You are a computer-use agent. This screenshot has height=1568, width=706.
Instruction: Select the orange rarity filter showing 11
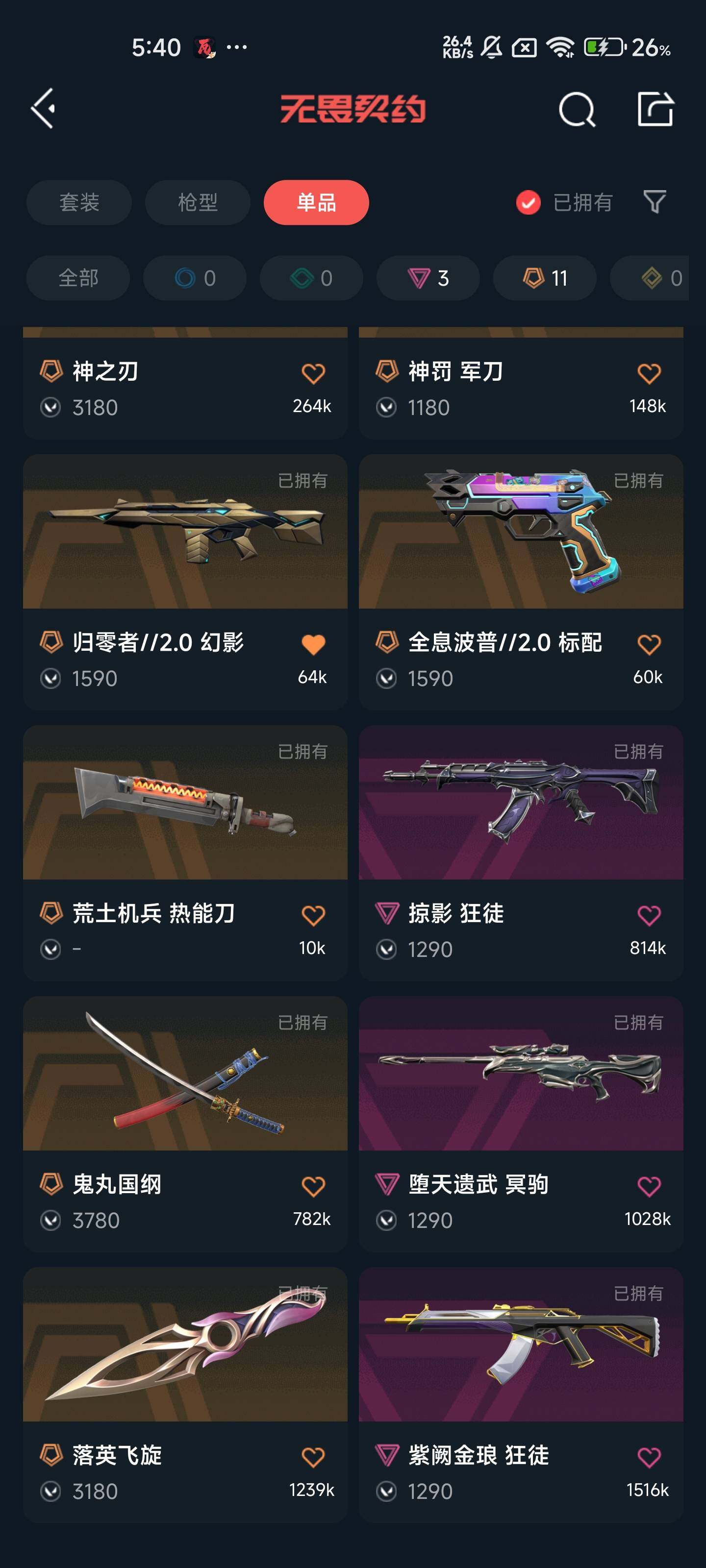[x=545, y=277]
